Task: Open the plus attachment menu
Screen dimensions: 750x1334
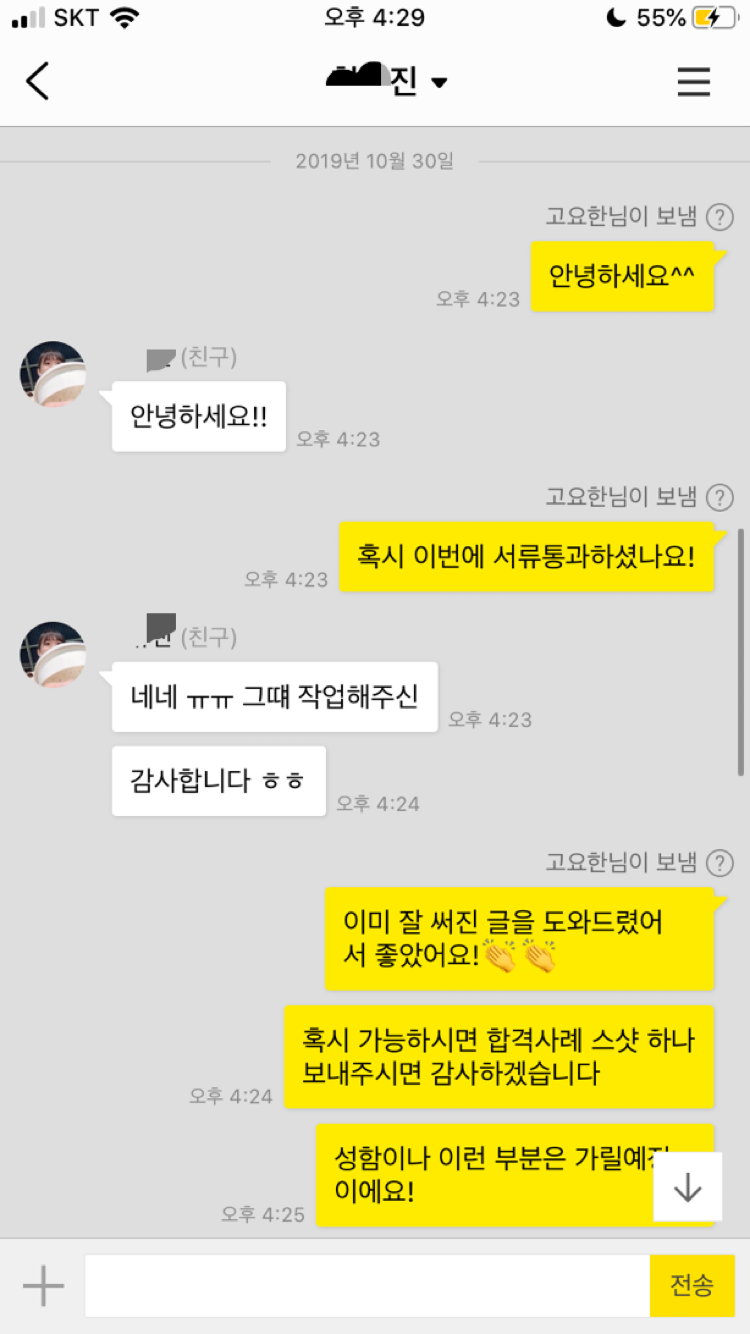Action: (43, 1286)
